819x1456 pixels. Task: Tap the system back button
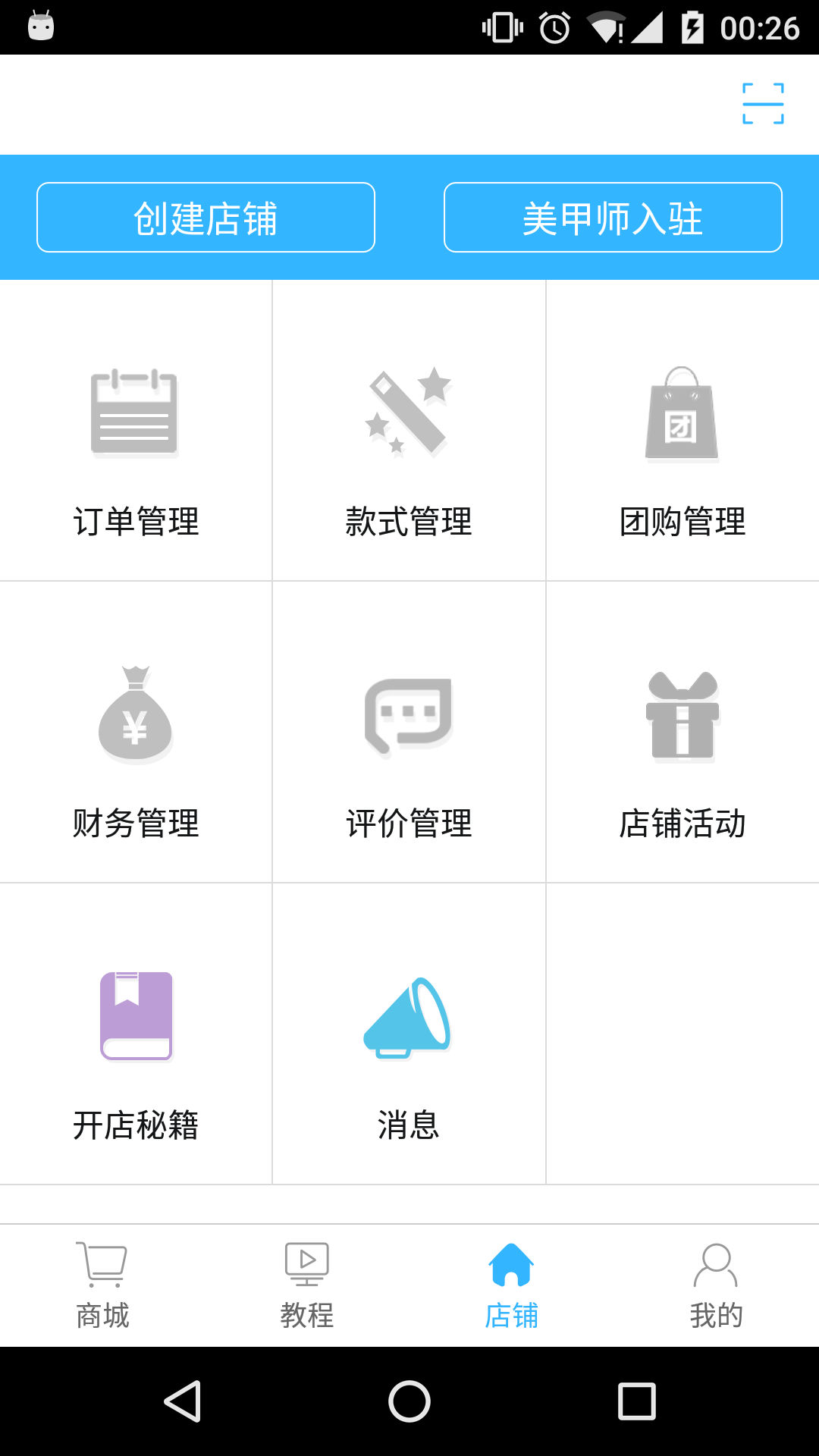pyautogui.click(x=183, y=1401)
